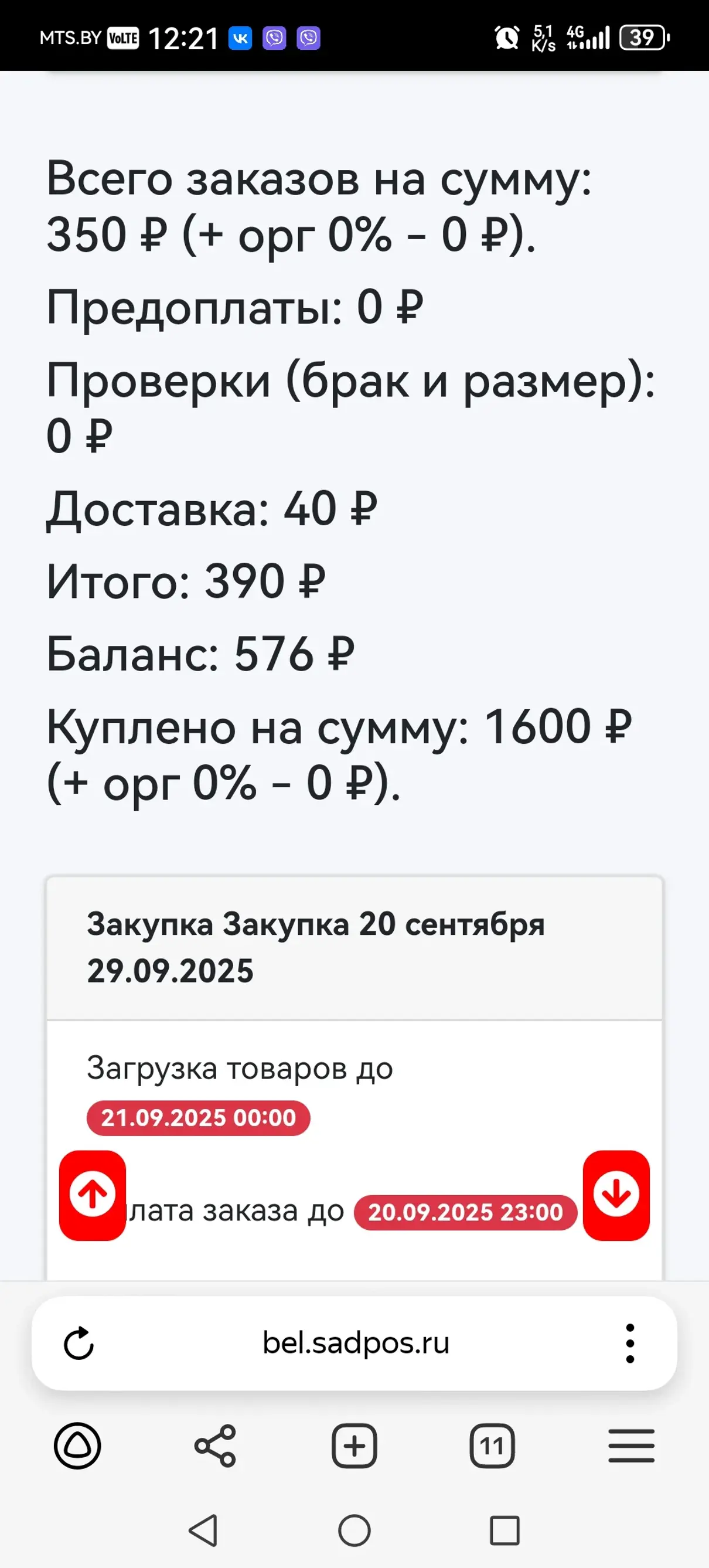Open the Alice assistant icon
Screen dimensions: 709x1568
(77, 1445)
